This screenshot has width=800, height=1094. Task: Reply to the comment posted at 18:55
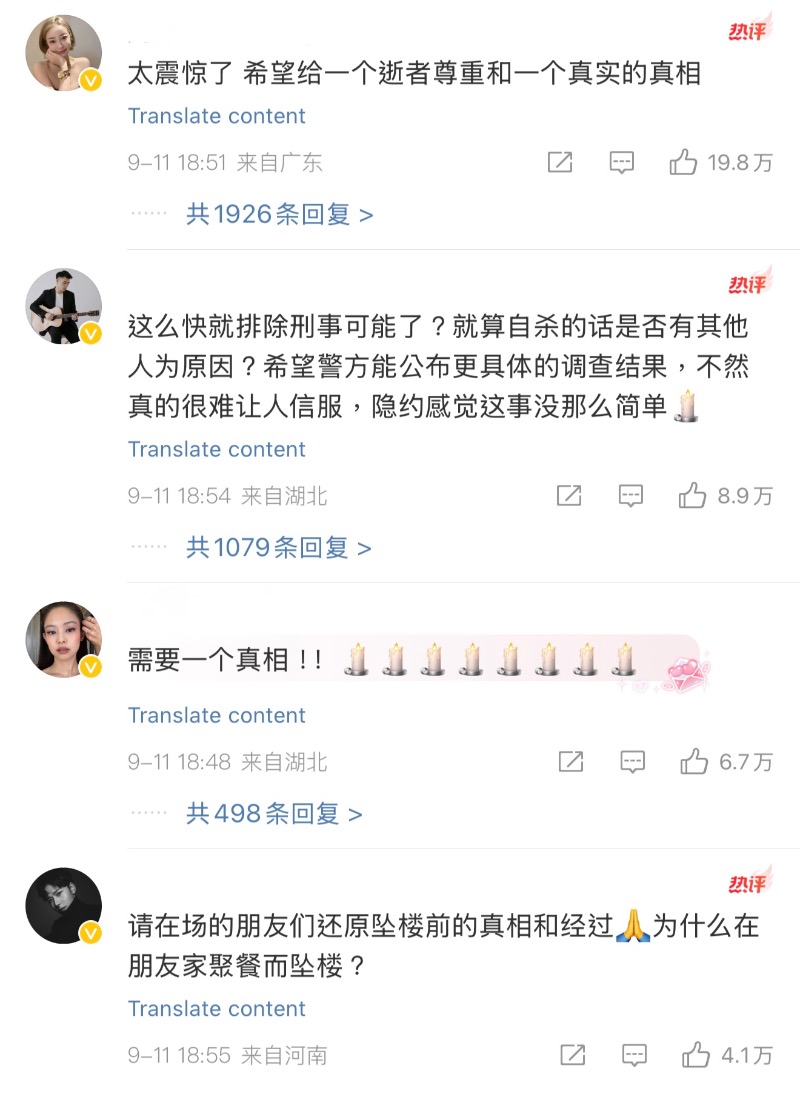pos(634,1055)
